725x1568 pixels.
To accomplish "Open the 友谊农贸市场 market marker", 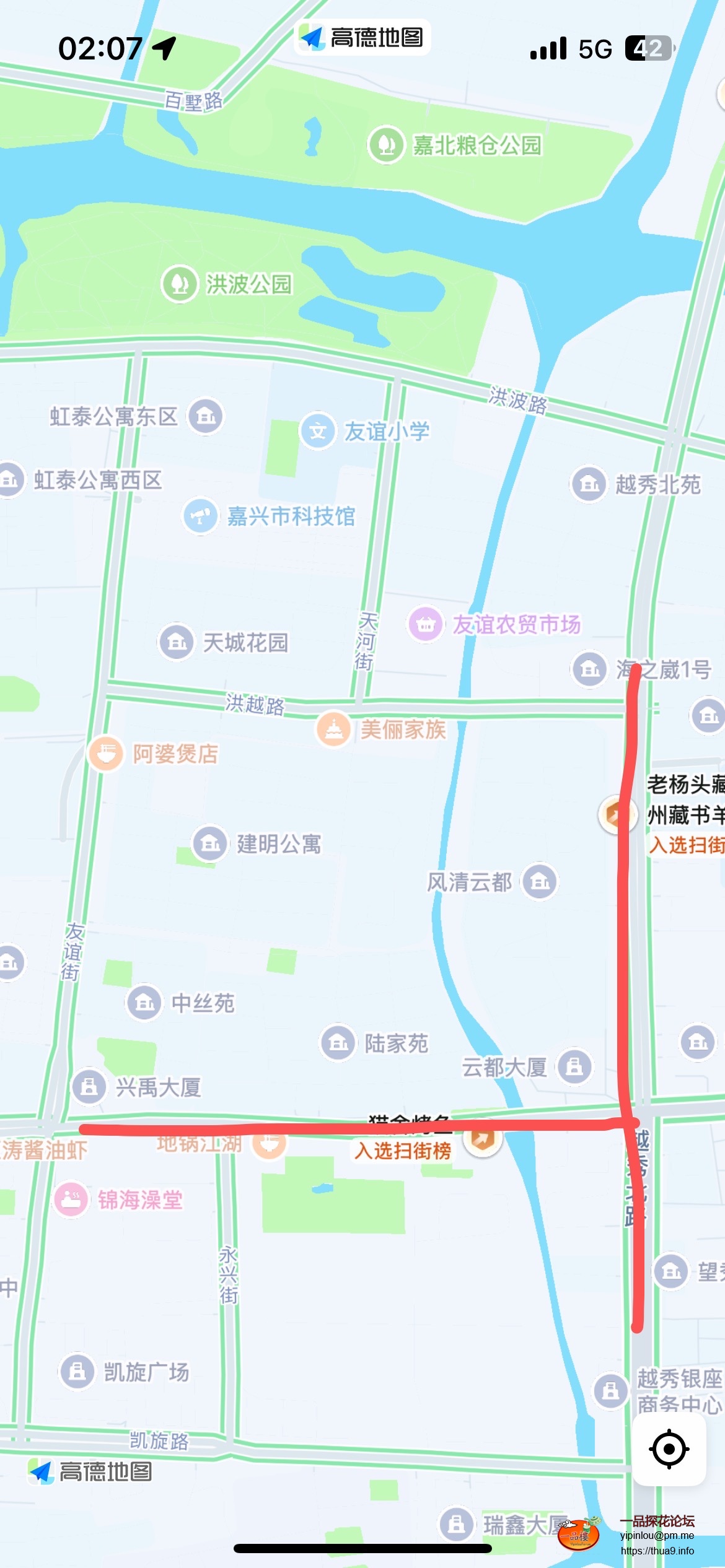I will 426,624.
